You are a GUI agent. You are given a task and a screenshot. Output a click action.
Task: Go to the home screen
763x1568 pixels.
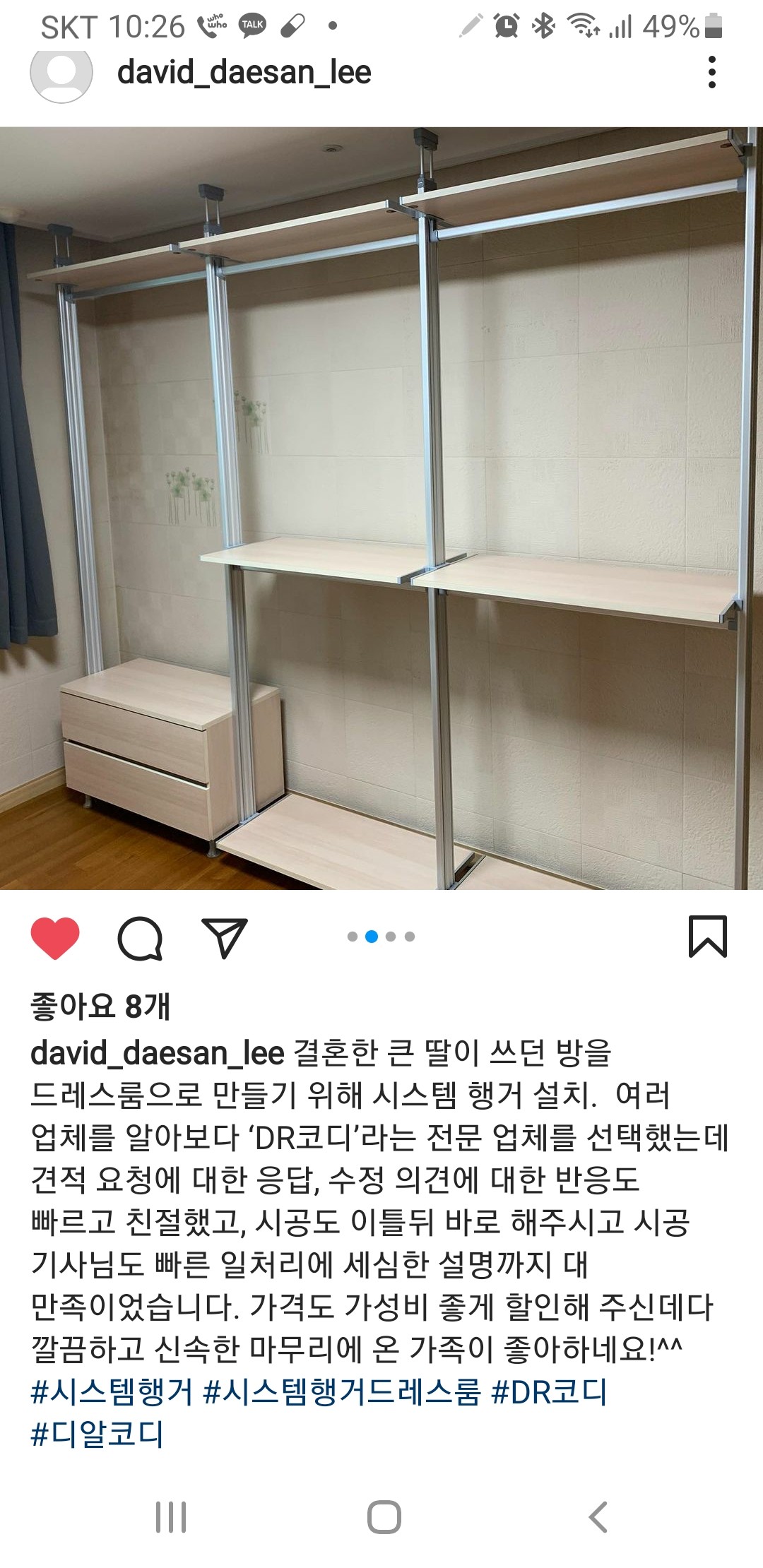(384, 1516)
